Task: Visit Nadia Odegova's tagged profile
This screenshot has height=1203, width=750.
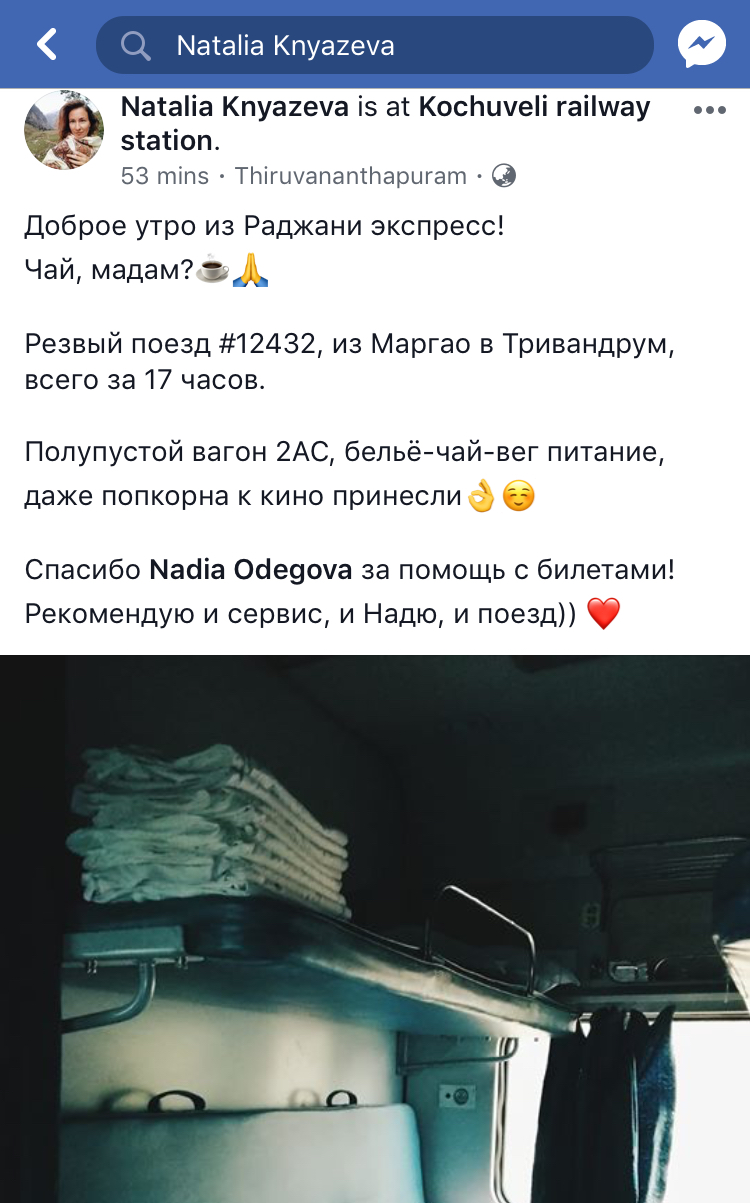Action: point(250,570)
